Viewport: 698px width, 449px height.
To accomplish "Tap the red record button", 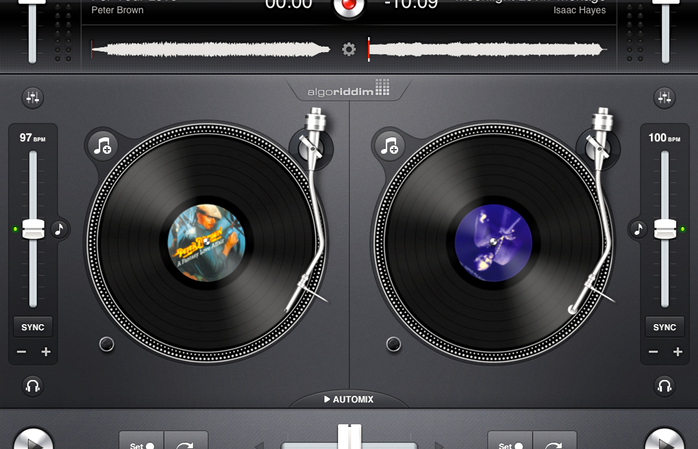I will point(349,6).
